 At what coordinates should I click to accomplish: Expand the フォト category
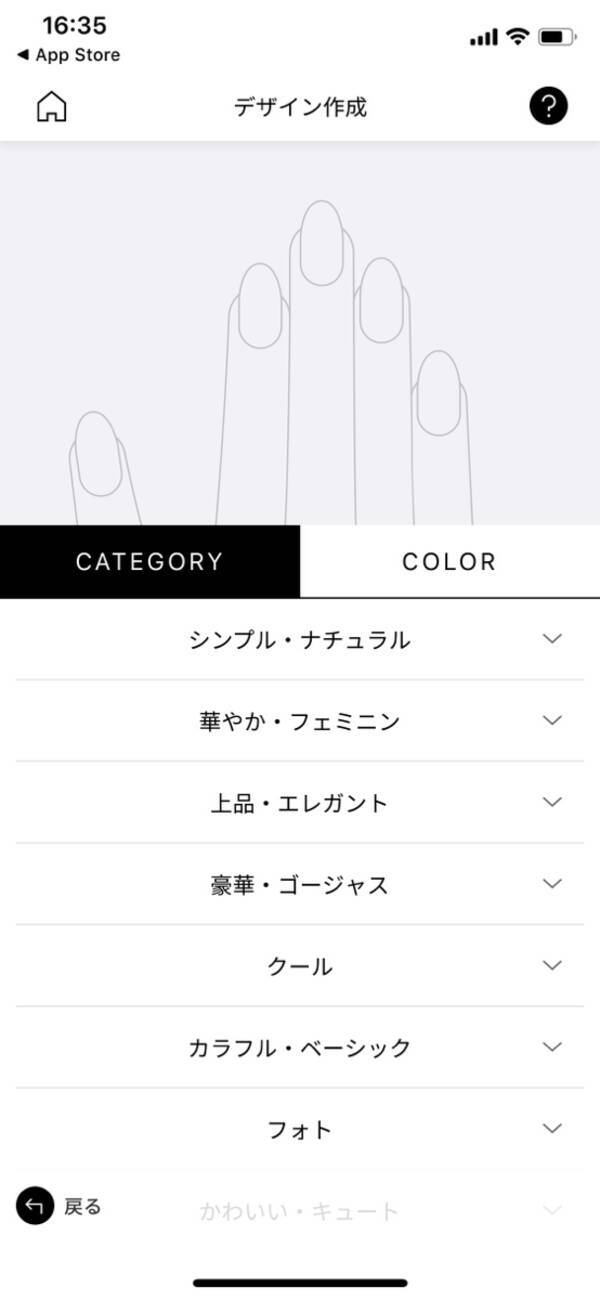pos(300,1130)
